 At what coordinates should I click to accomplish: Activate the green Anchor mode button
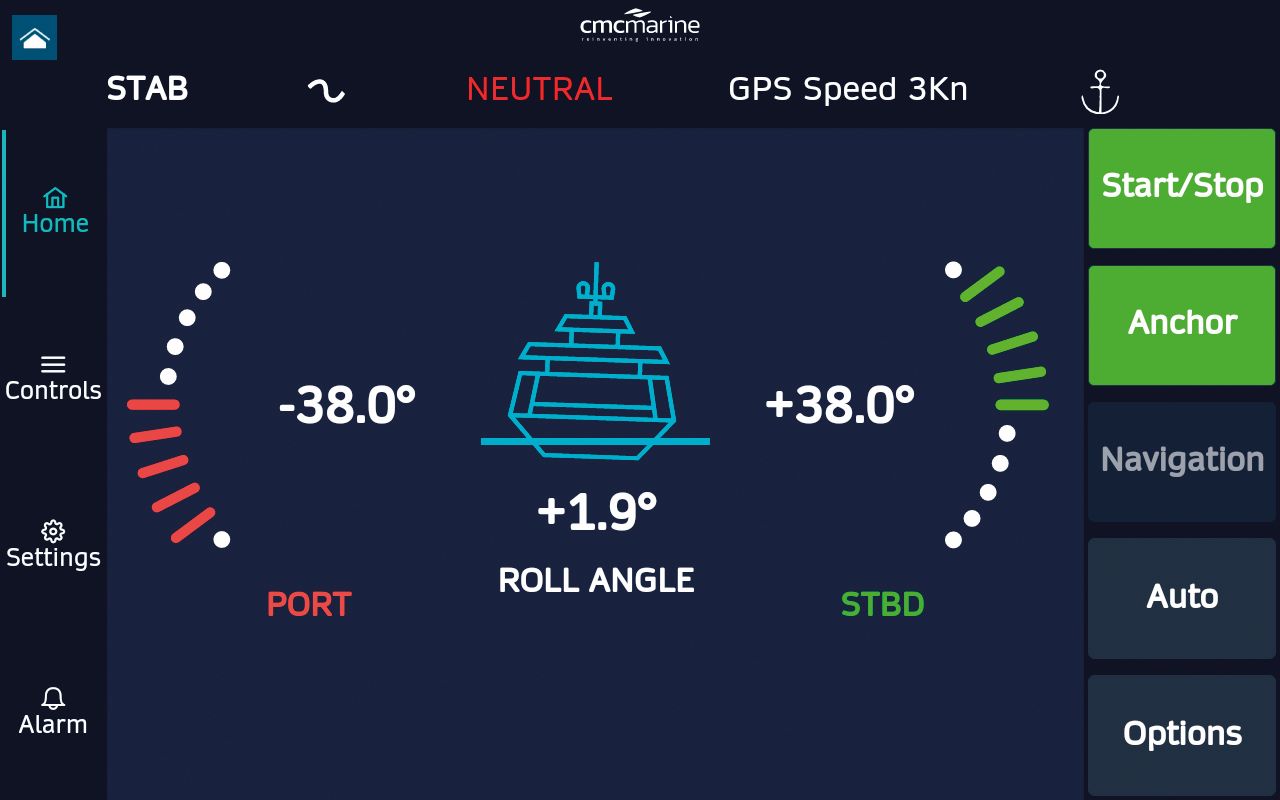pyautogui.click(x=1181, y=324)
